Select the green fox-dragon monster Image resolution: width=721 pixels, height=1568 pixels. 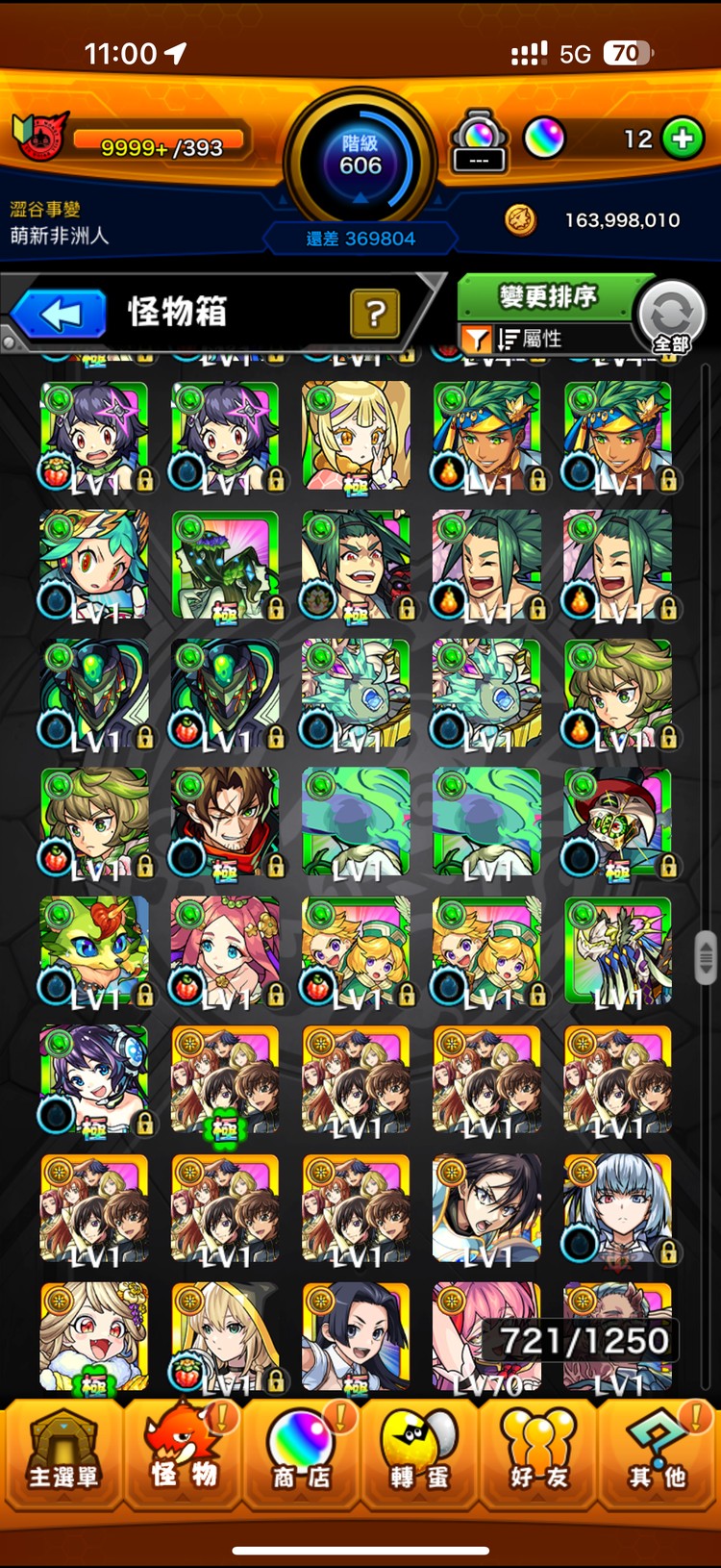[94, 951]
